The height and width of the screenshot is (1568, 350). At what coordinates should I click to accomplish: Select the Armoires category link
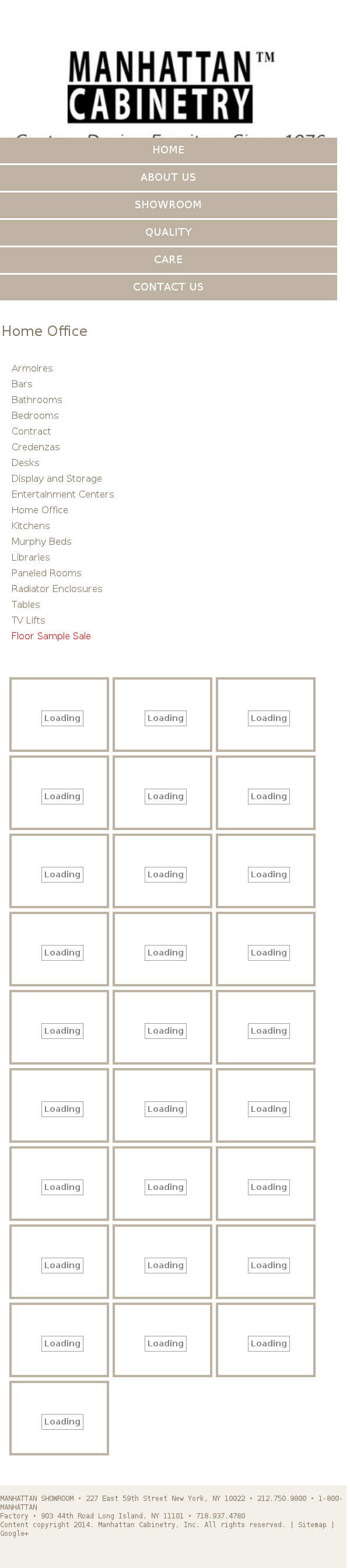pyautogui.click(x=32, y=368)
